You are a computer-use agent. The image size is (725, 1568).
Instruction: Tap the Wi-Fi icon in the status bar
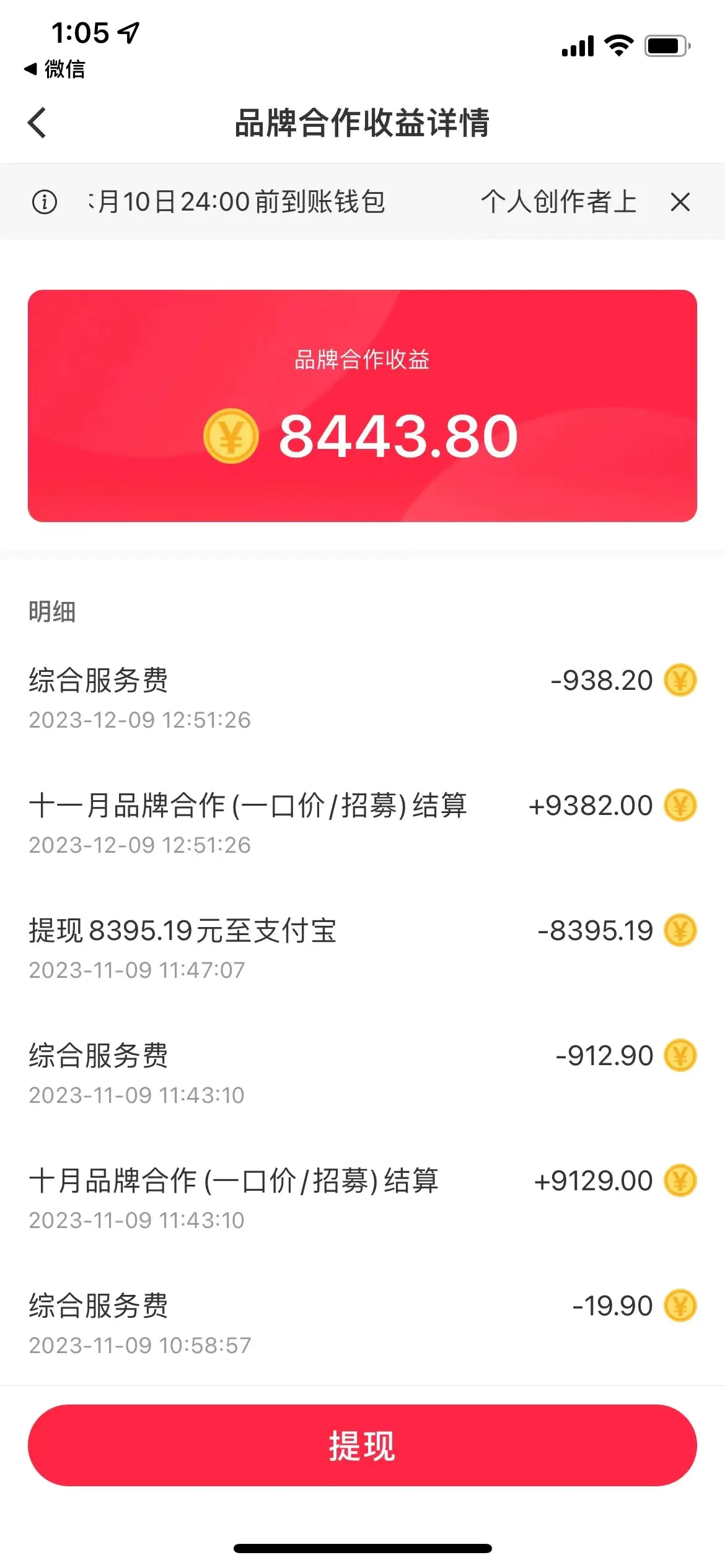point(618,43)
